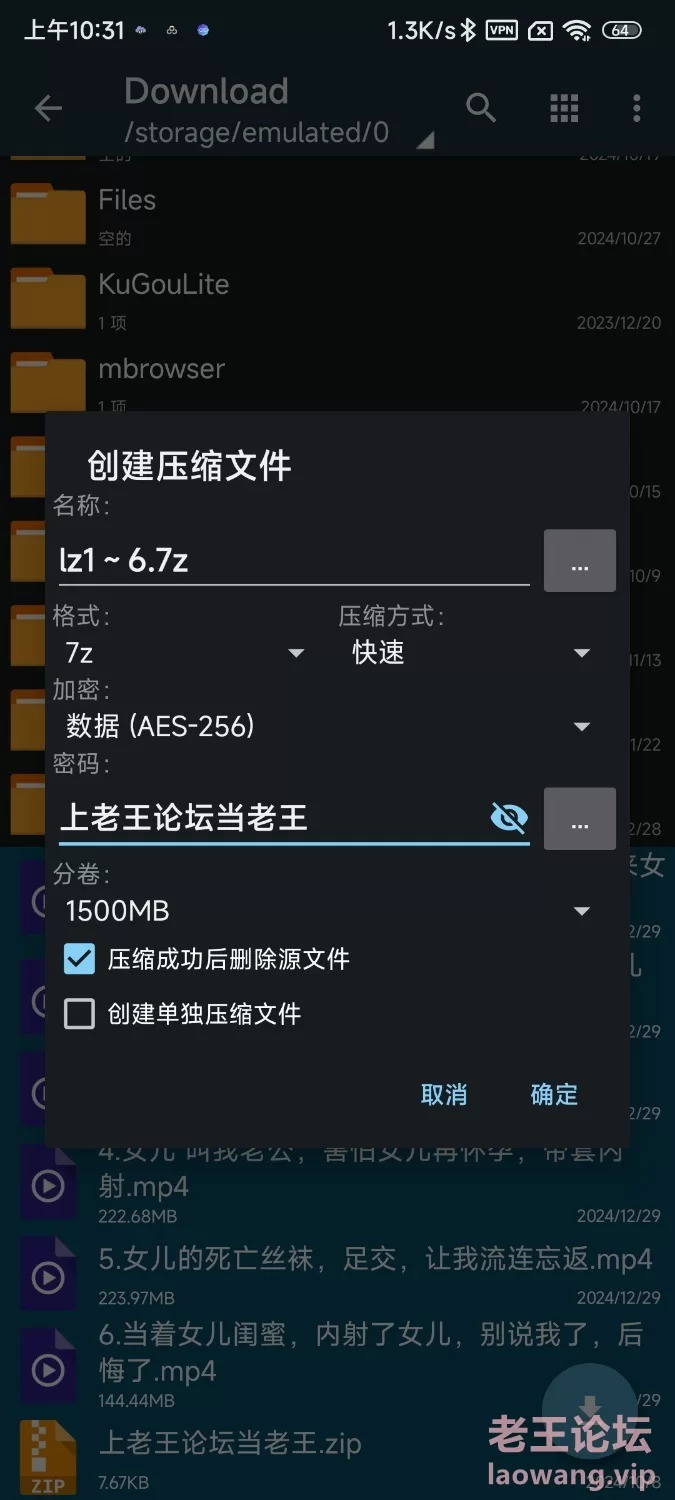Image resolution: width=675 pixels, height=1500 pixels.
Task: Confirm with the 确定 button
Action: (554, 1094)
